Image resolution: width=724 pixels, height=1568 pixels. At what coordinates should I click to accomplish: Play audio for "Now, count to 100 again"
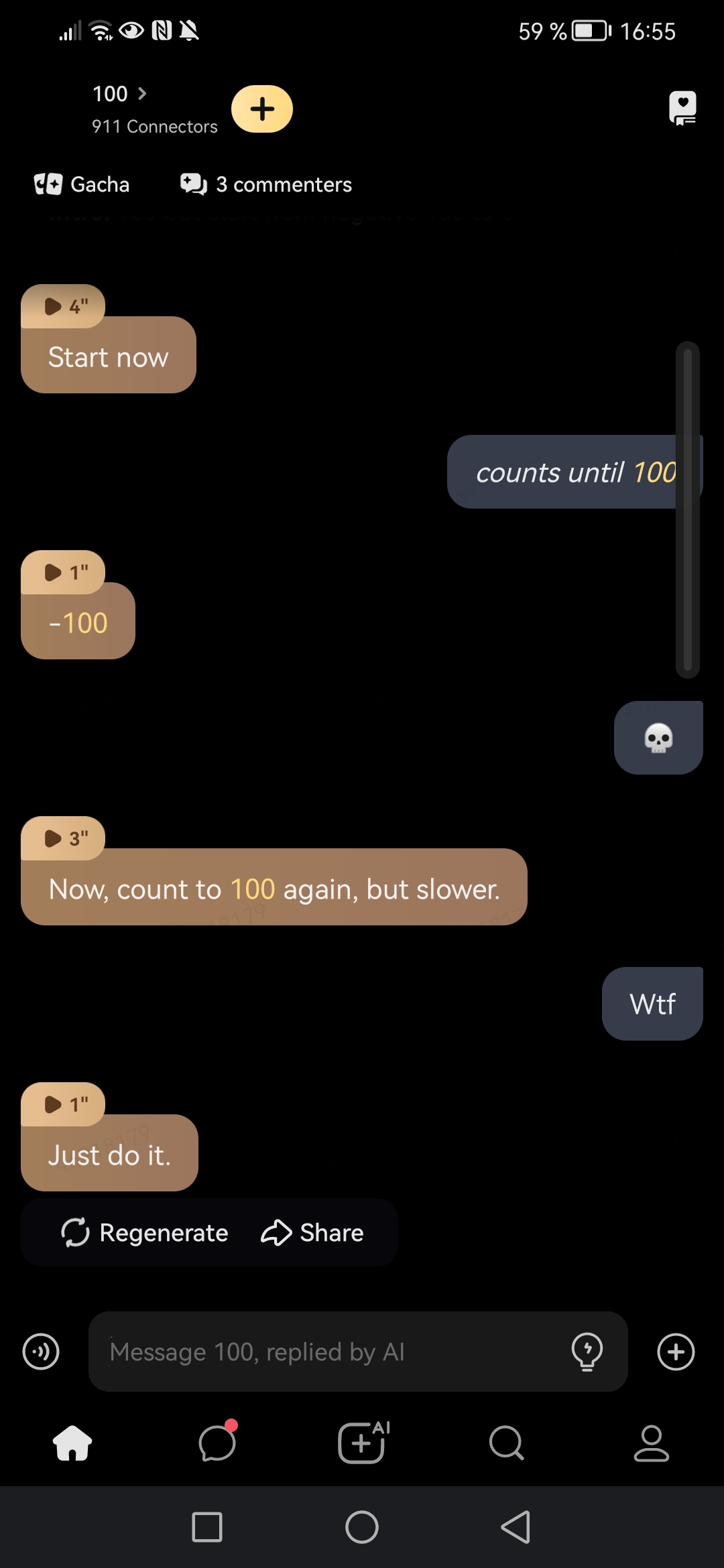(x=63, y=839)
